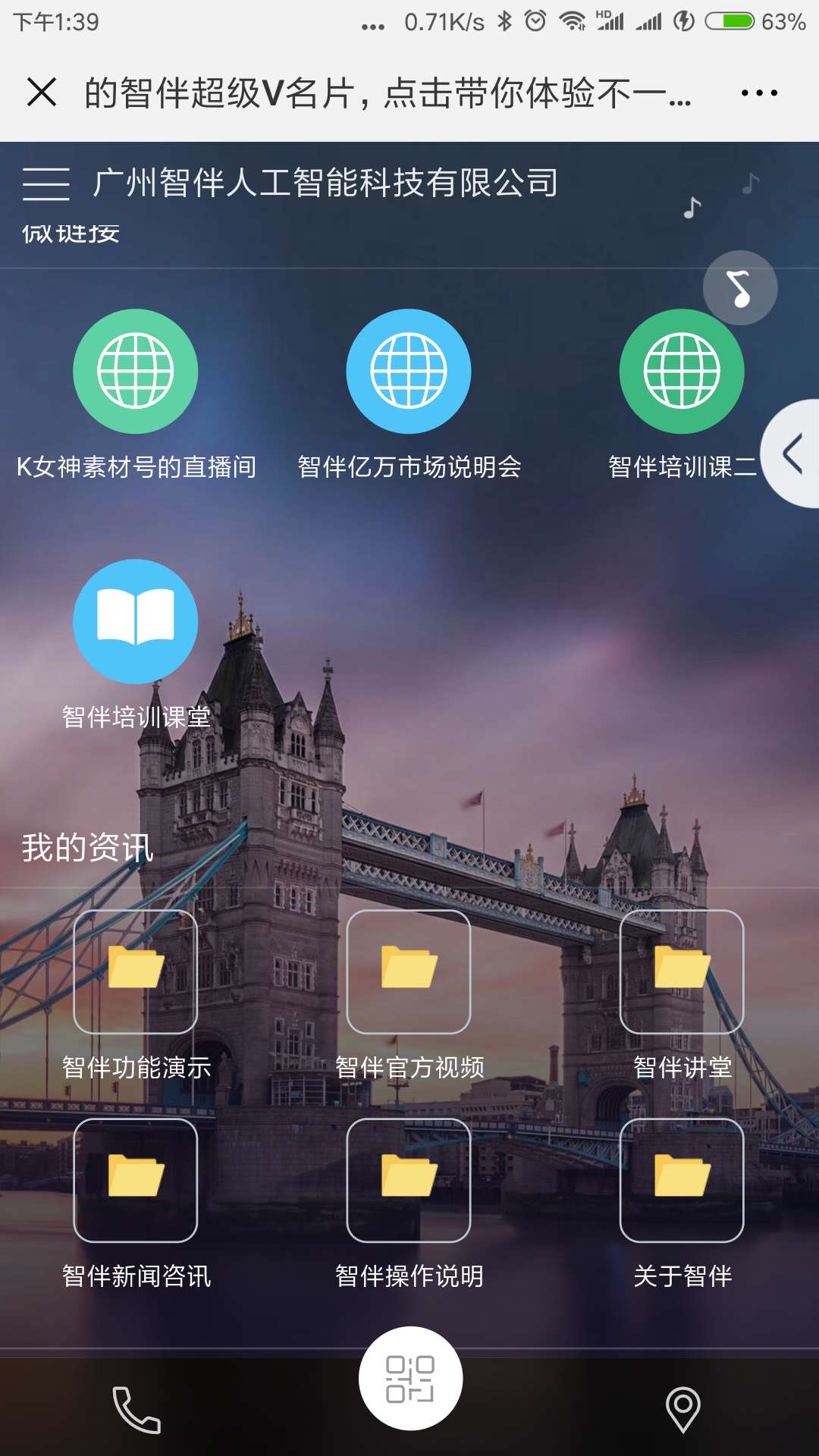Open the 智伴功能演示 folder

tap(136, 971)
